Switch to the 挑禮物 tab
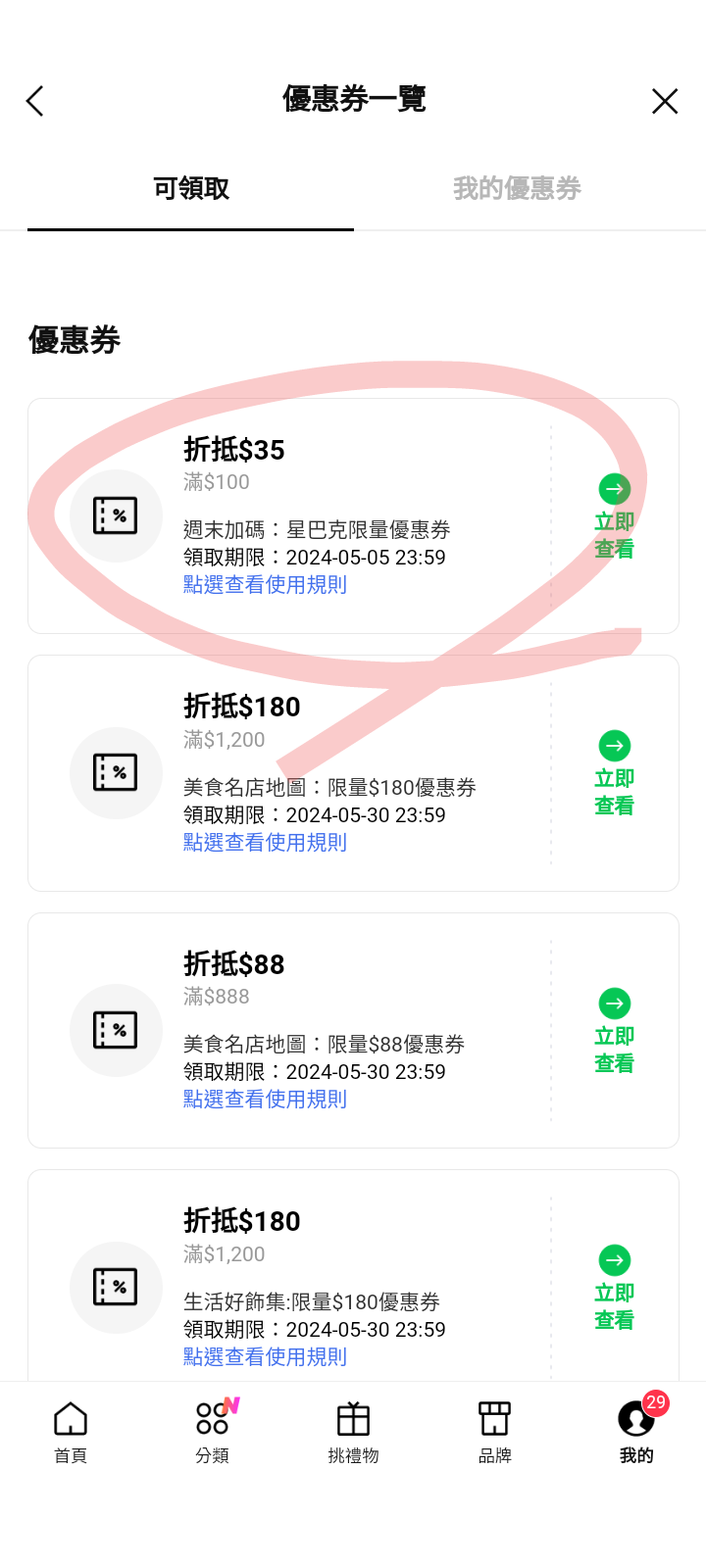 click(353, 1432)
